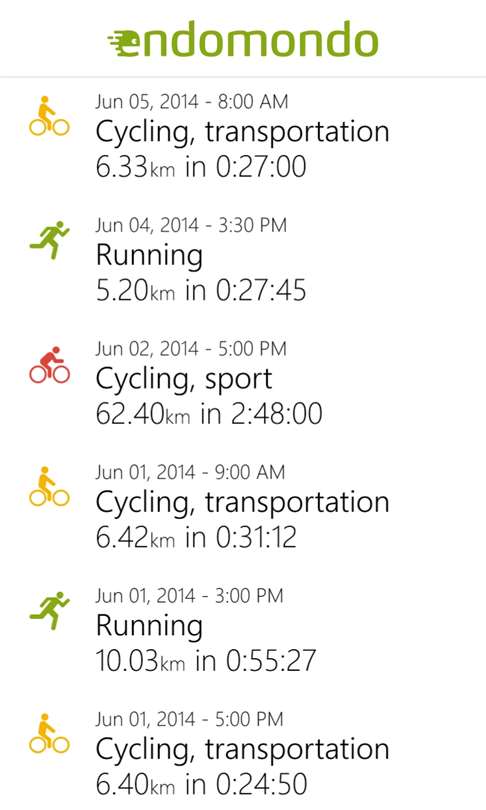Open the 10.03km running workout
Image resolution: width=486 pixels, height=810 pixels.
coord(243,633)
